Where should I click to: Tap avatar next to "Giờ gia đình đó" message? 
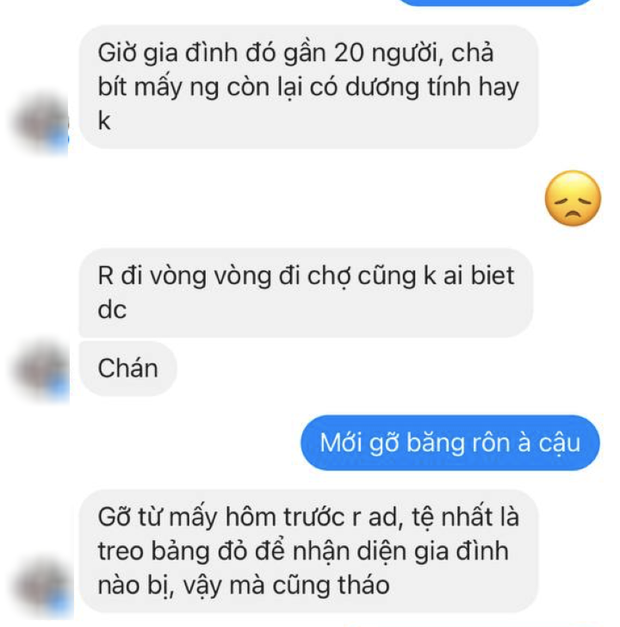[x=41, y=123]
